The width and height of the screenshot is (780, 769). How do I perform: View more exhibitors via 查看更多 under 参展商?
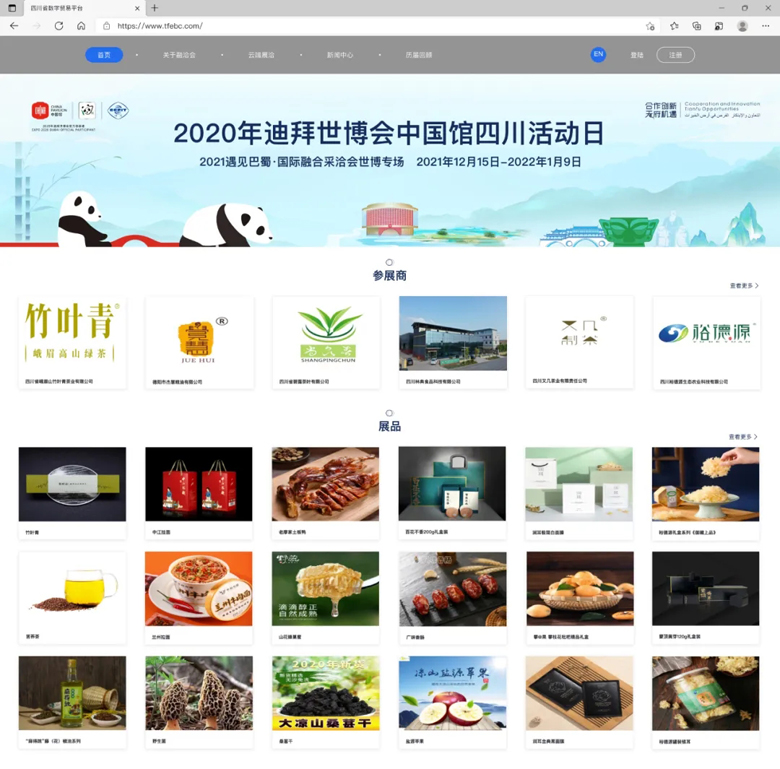coord(744,286)
